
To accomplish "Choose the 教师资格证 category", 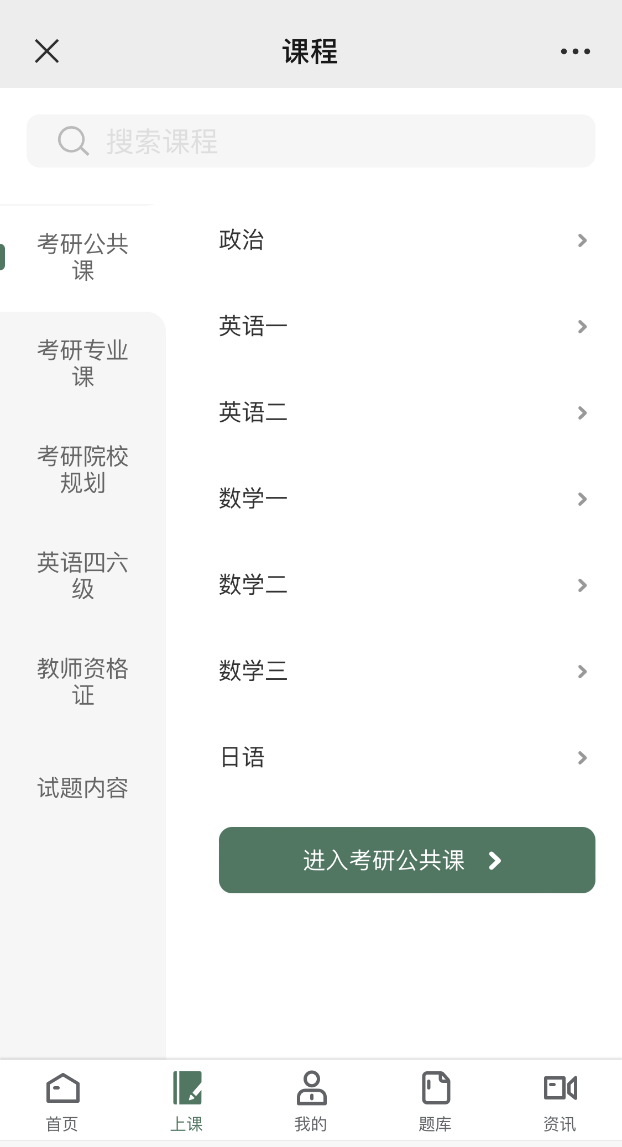I will click(x=83, y=682).
